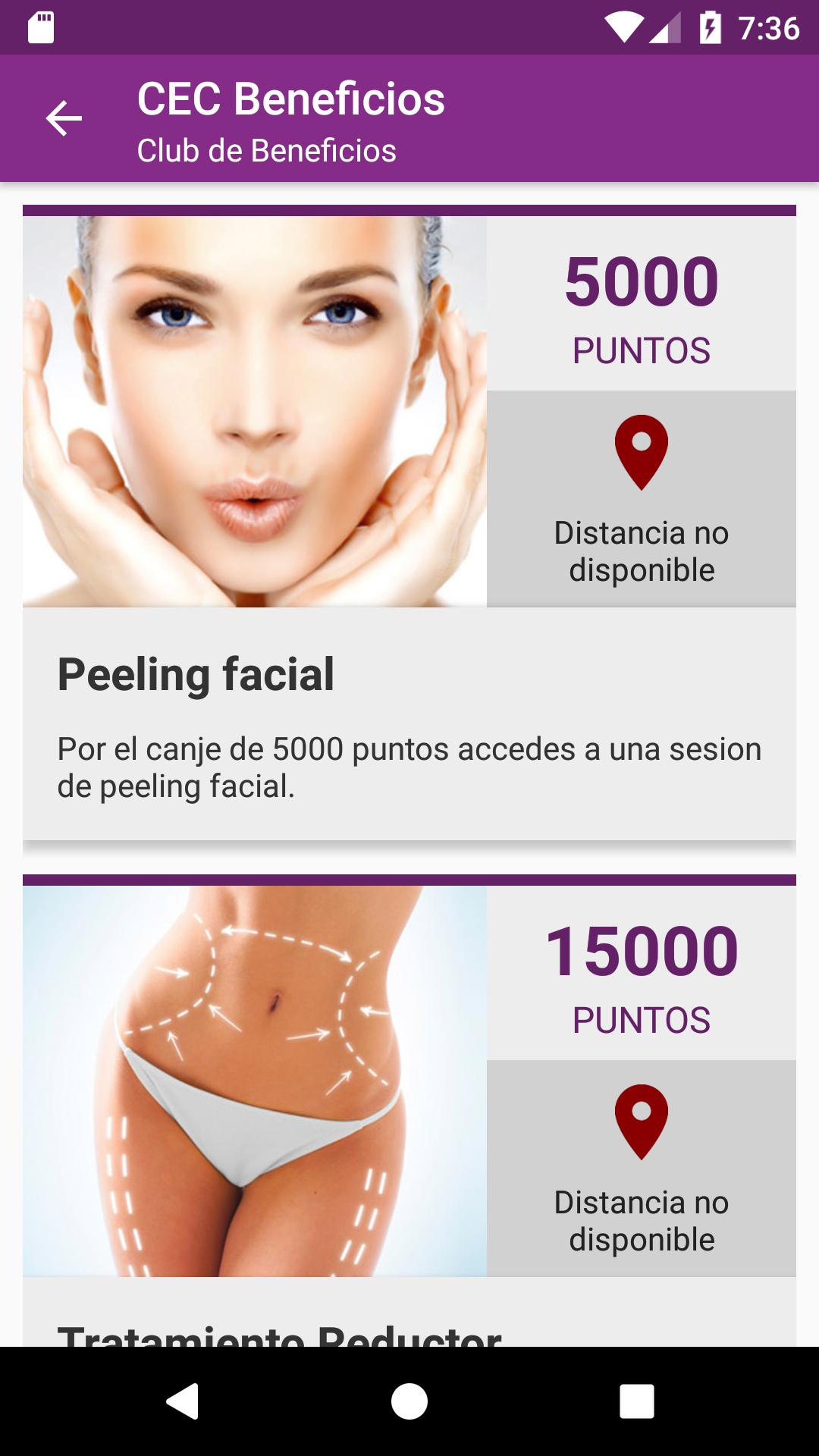Tap the location pin for the 15000 puntos benefit

click(x=641, y=1122)
